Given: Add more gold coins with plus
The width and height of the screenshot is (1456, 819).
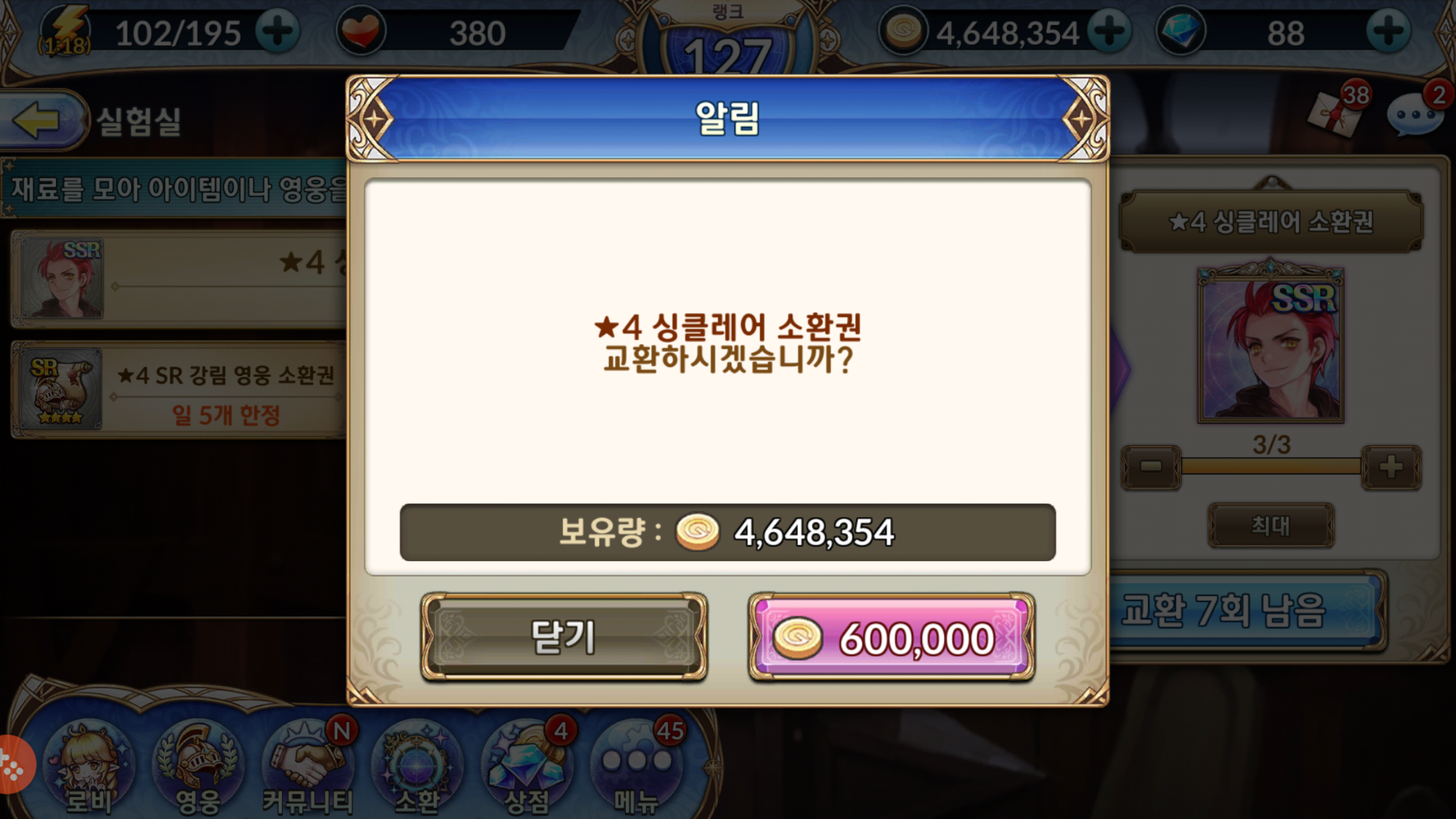Looking at the screenshot, I should [x=1109, y=32].
